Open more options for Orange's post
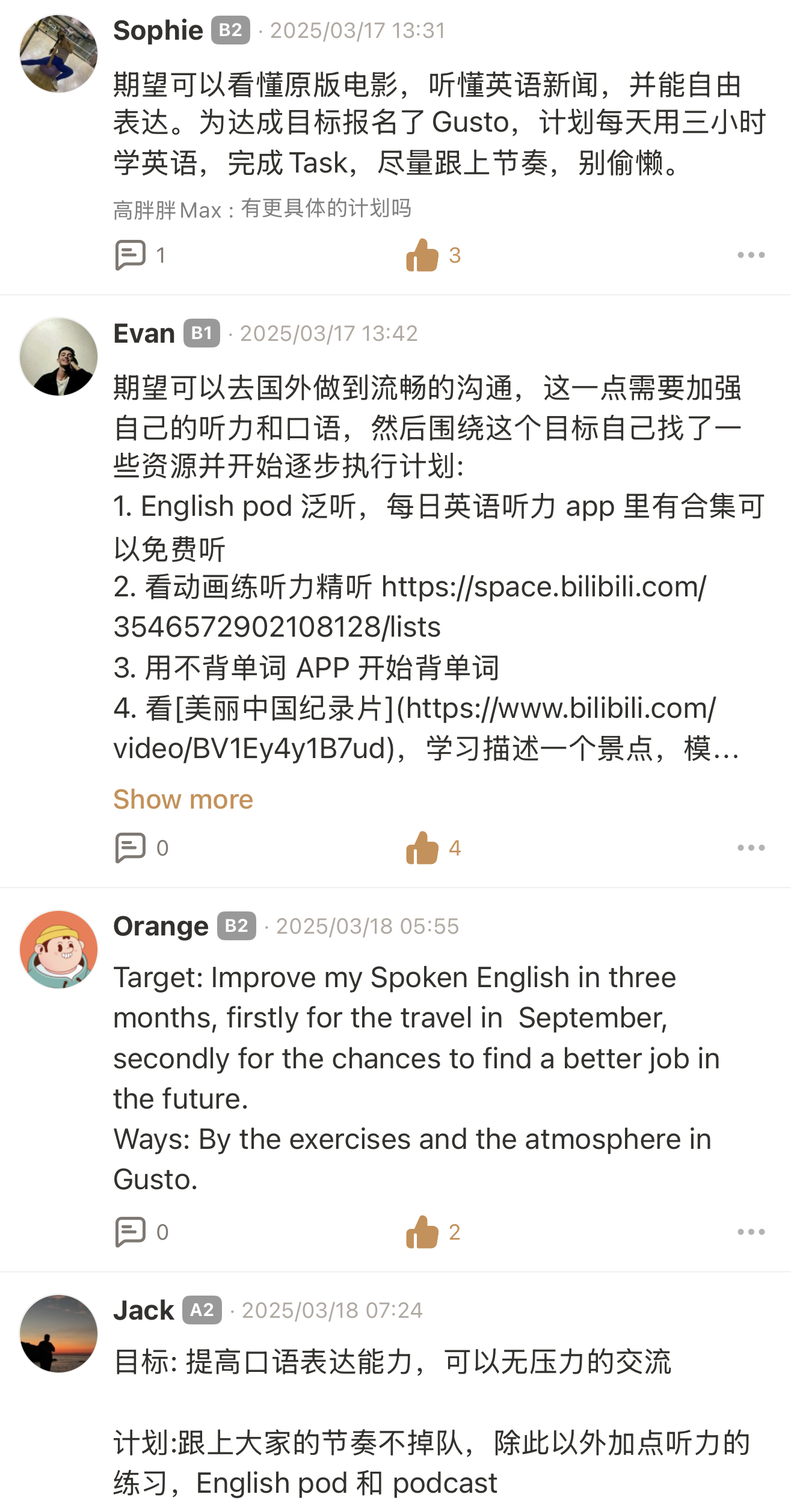The image size is (791, 1512). pos(751,1232)
